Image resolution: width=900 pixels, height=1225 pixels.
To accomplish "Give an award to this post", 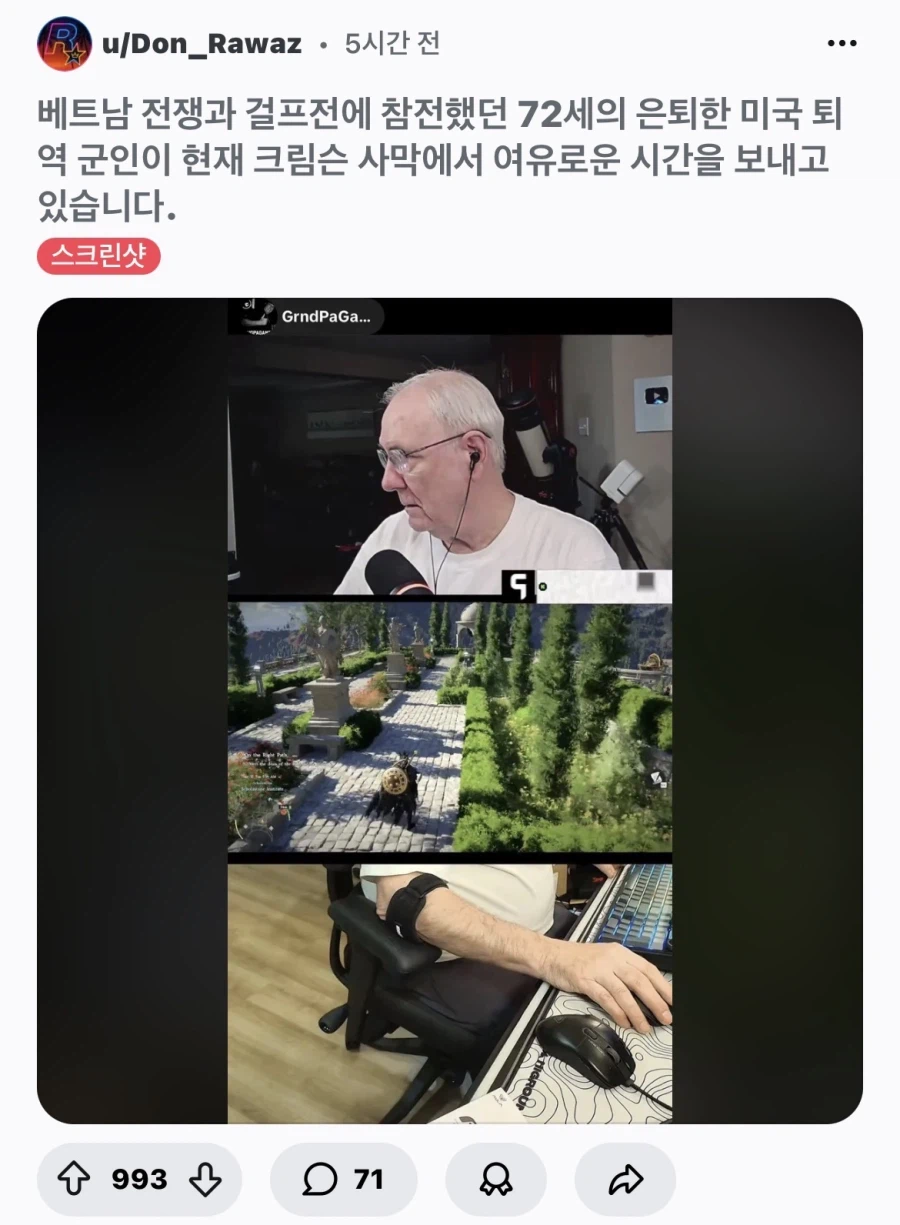I will pos(495,1180).
